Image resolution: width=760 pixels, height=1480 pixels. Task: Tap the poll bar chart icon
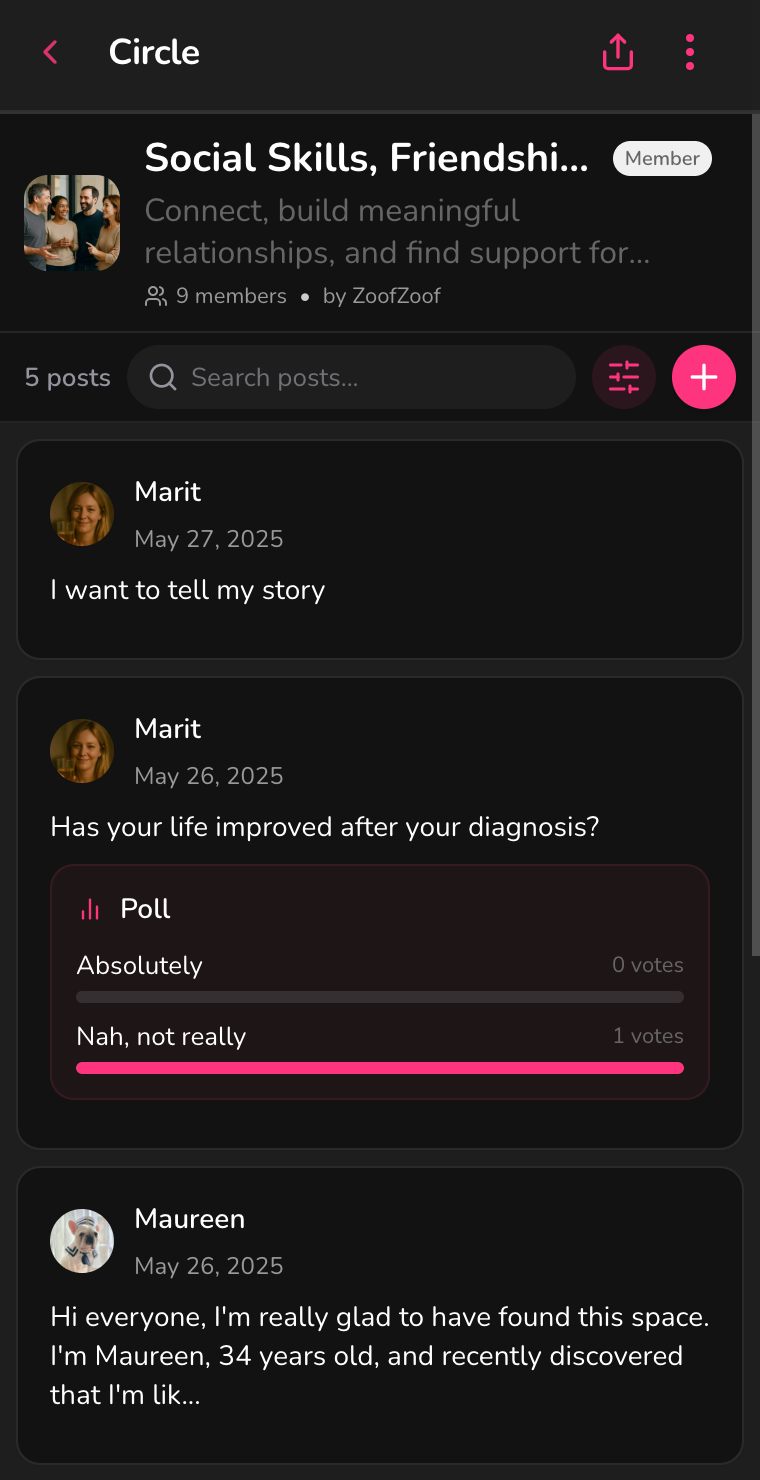91,909
